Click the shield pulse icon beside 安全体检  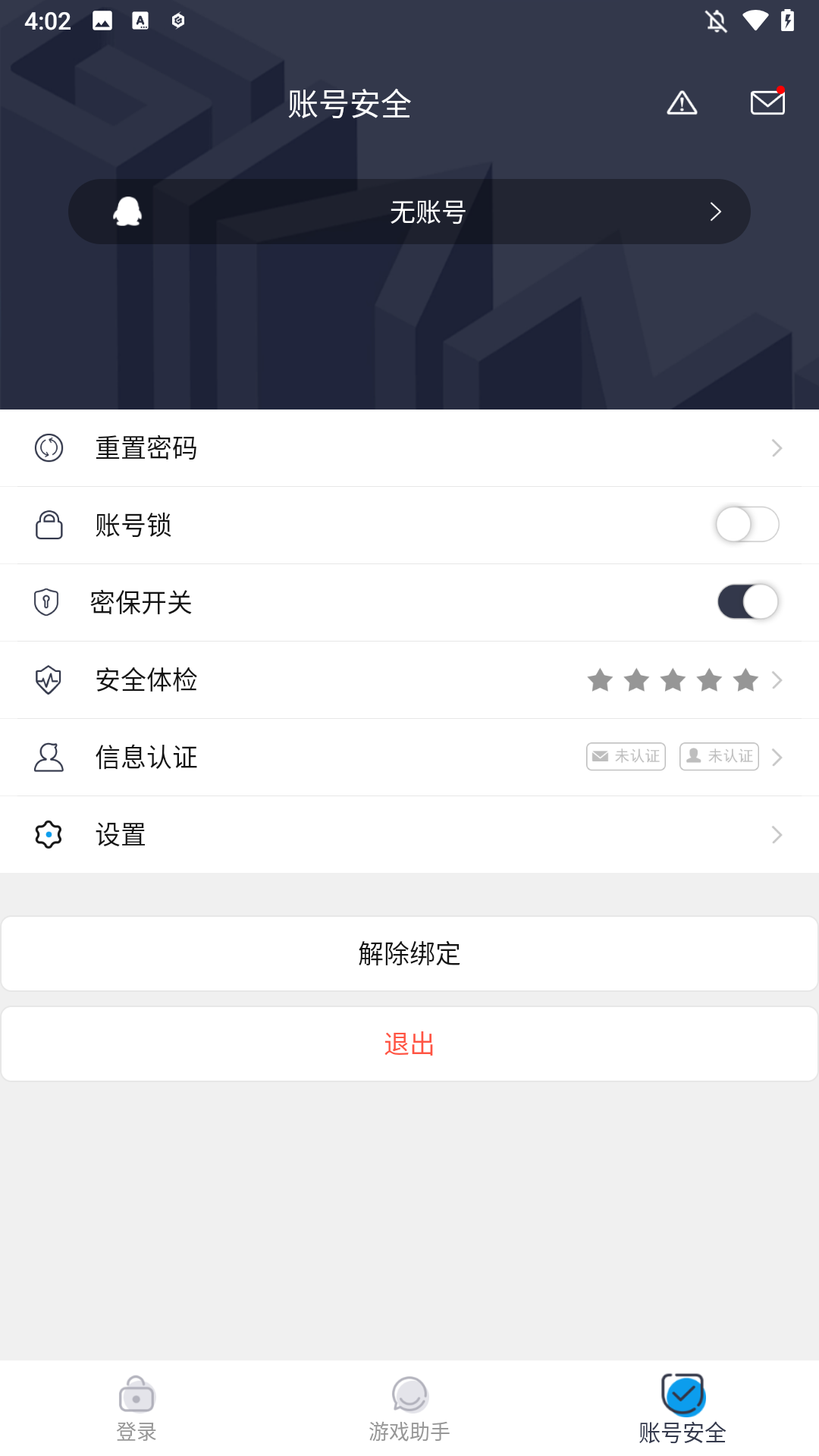click(x=48, y=679)
